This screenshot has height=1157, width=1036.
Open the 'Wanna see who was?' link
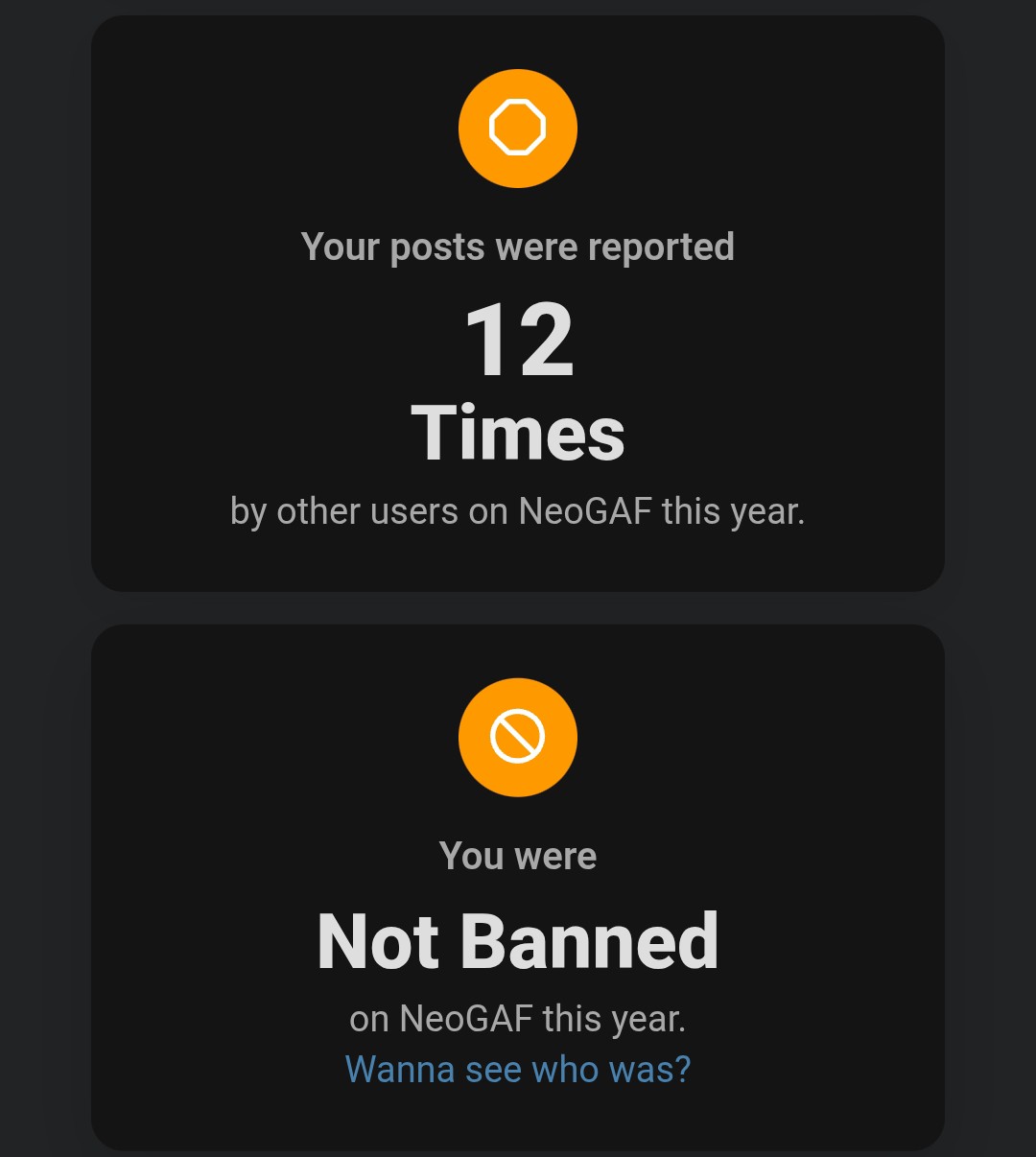click(518, 1069)
